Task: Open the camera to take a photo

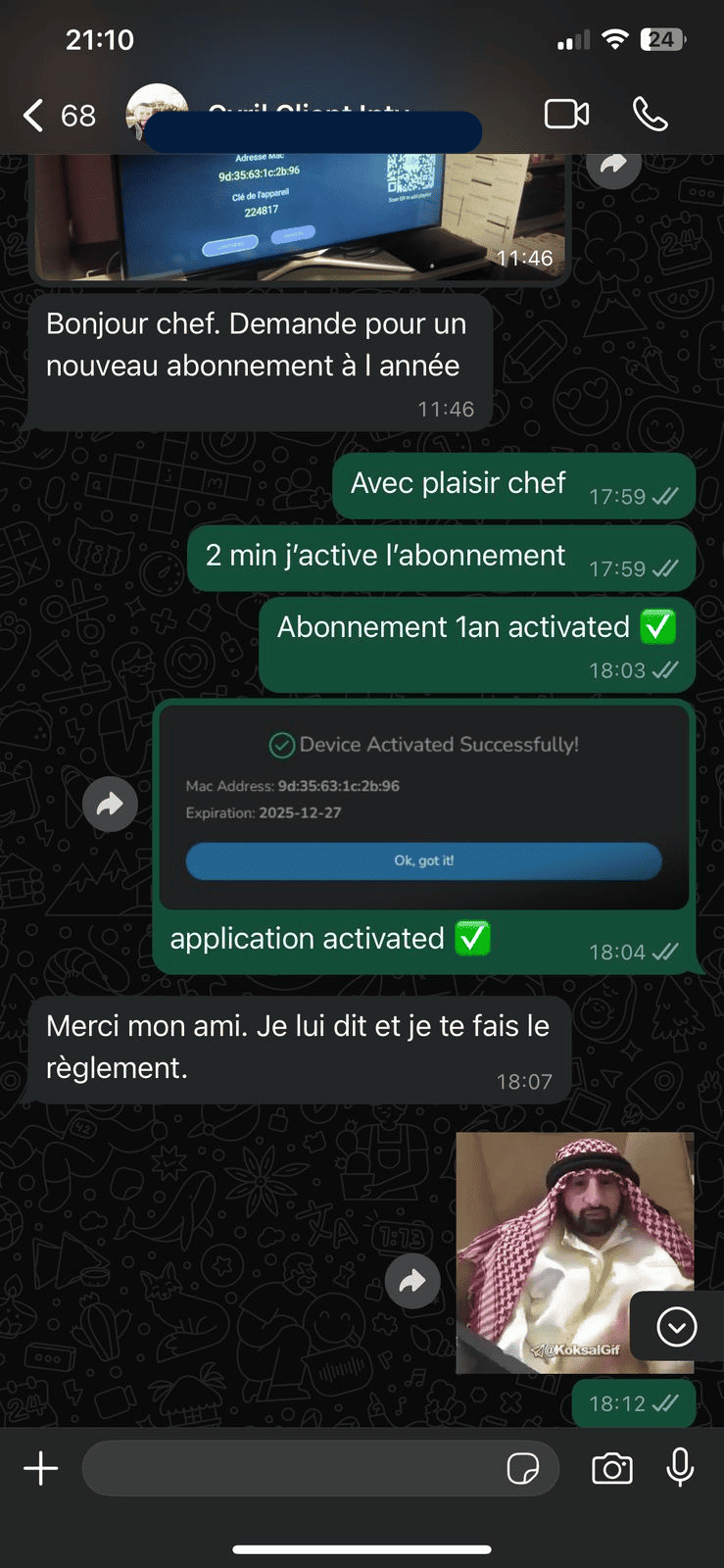Action: pyautogui.click(x=612, y=1468)
